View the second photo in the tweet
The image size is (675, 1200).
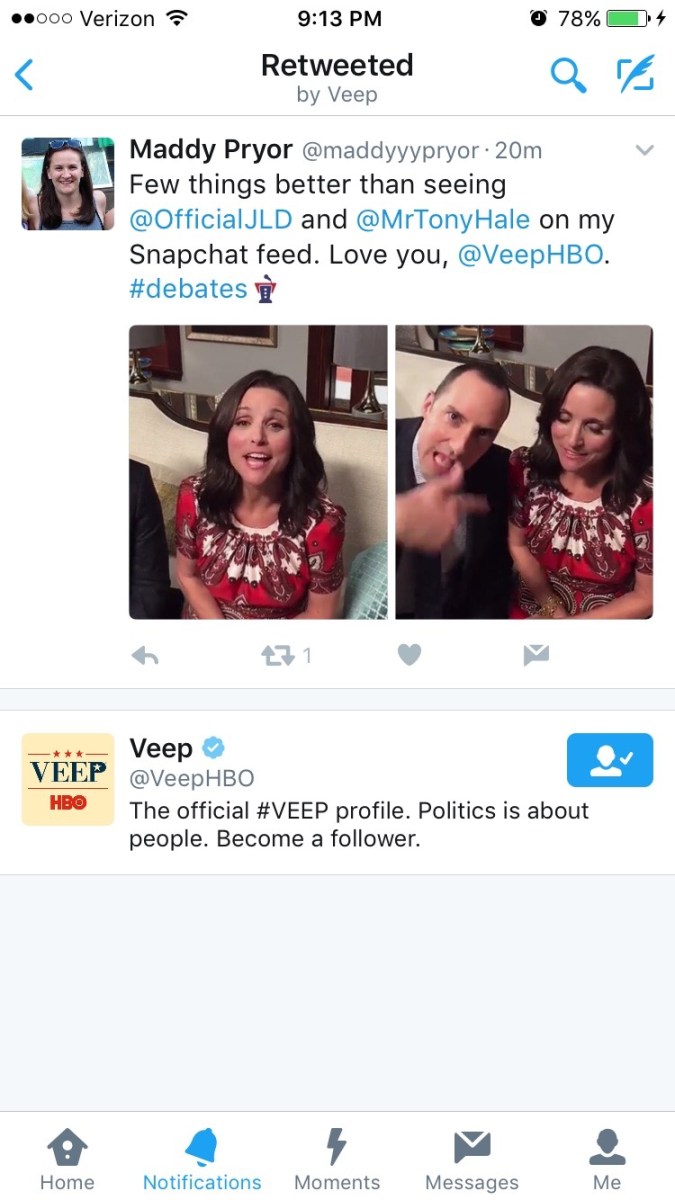coord(524,472)
